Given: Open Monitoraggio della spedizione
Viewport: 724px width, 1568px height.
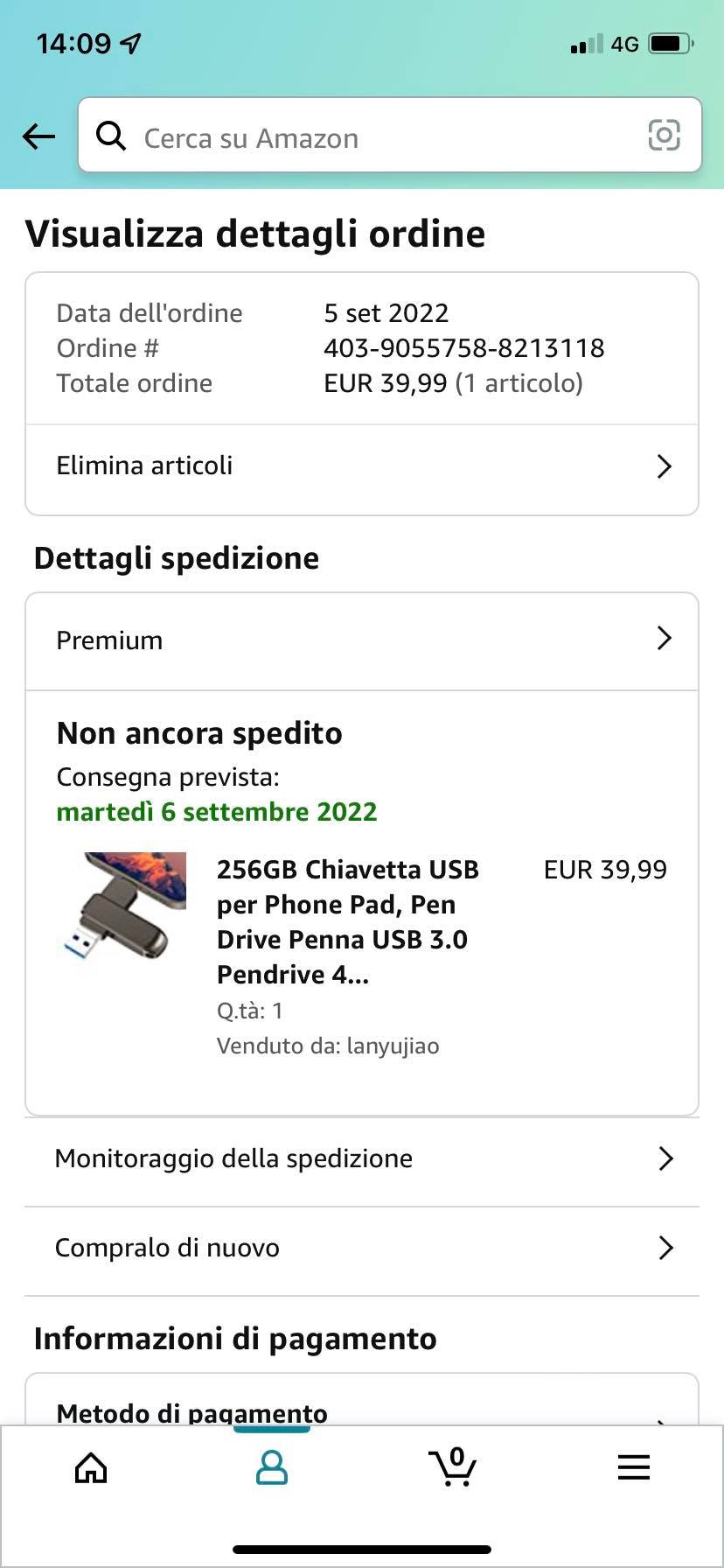Looking at the screenshot, I should (361, 1159).
